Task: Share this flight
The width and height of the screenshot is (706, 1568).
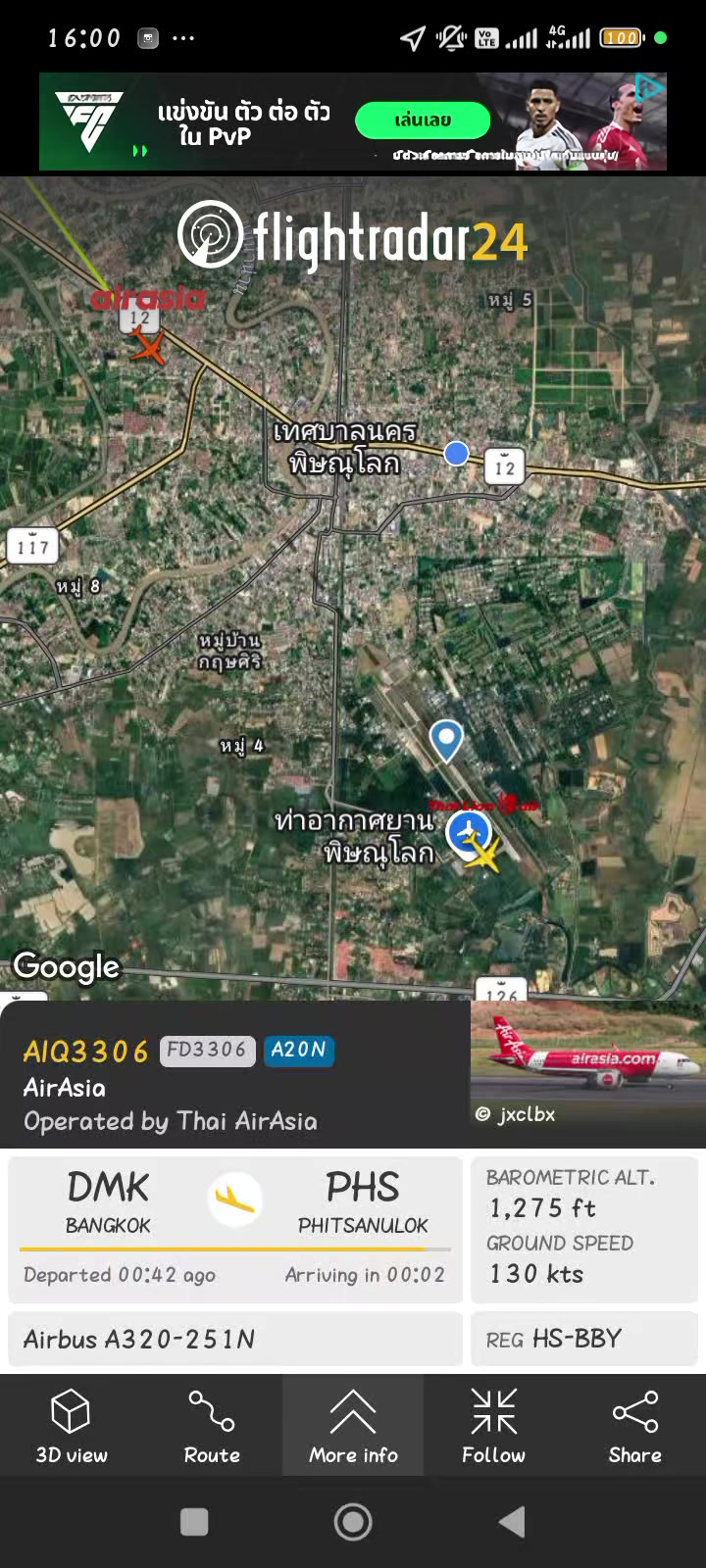Action: pyautogui.click(x=635, y=1425)
